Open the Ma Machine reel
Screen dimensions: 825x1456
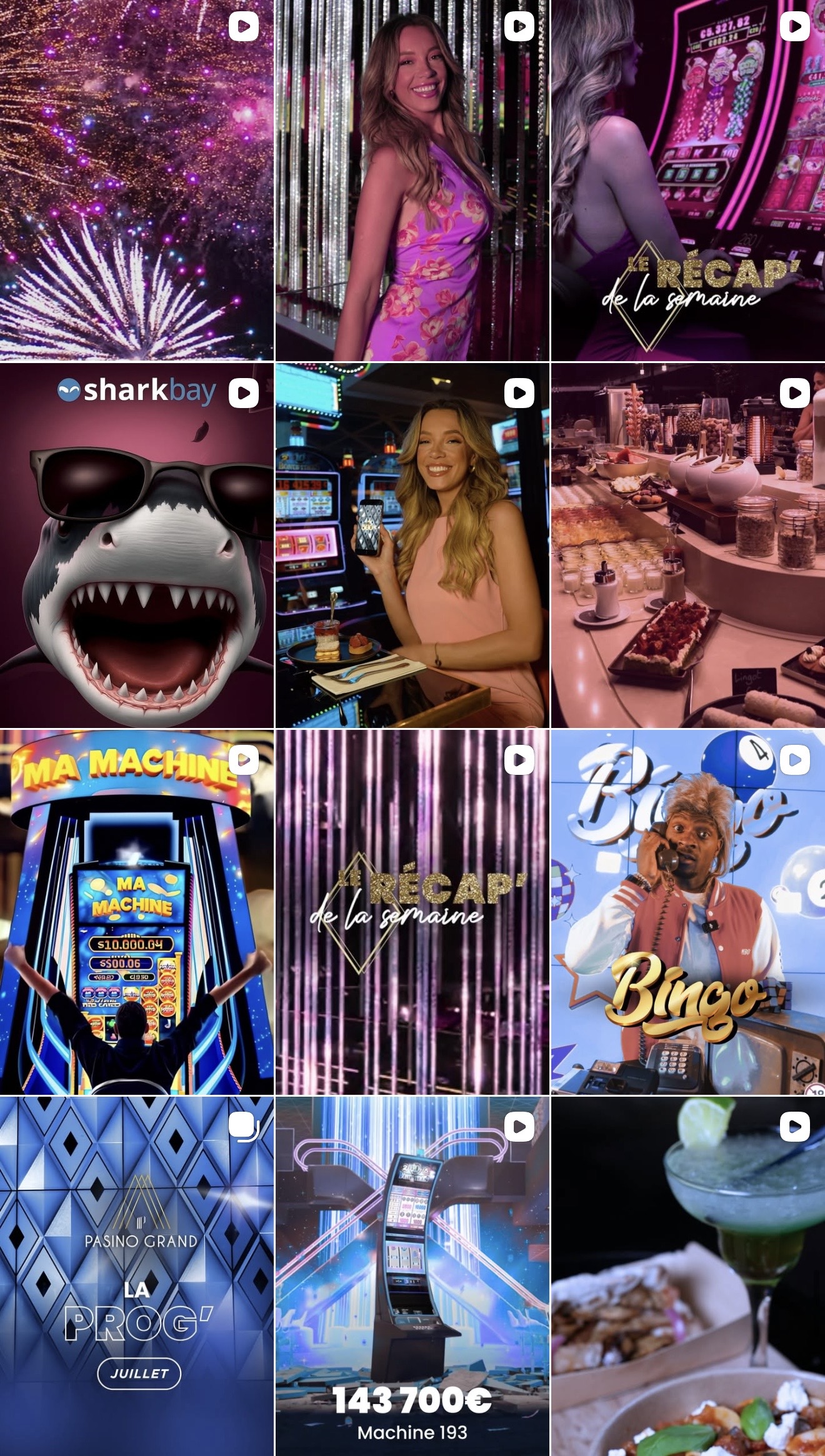[136, 912]
